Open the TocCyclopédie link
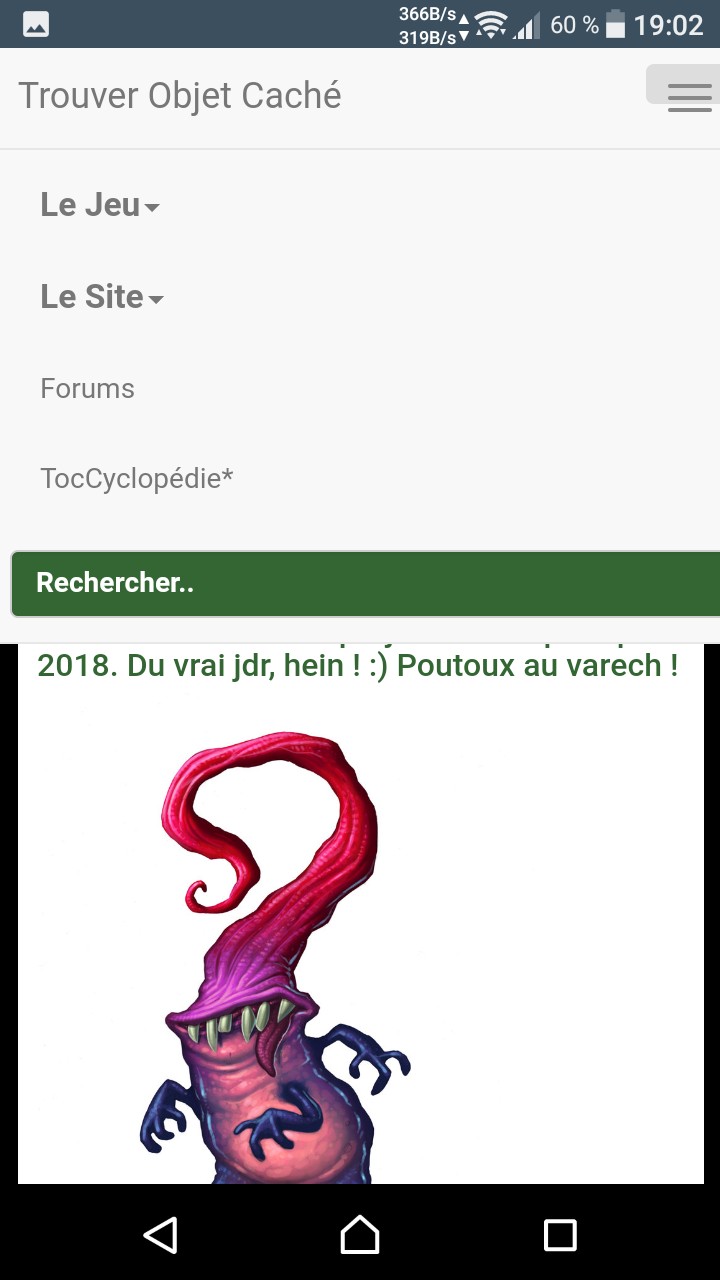Image resolution: width=720 pixels, height=1280 pixels. (x=137, y=479)
